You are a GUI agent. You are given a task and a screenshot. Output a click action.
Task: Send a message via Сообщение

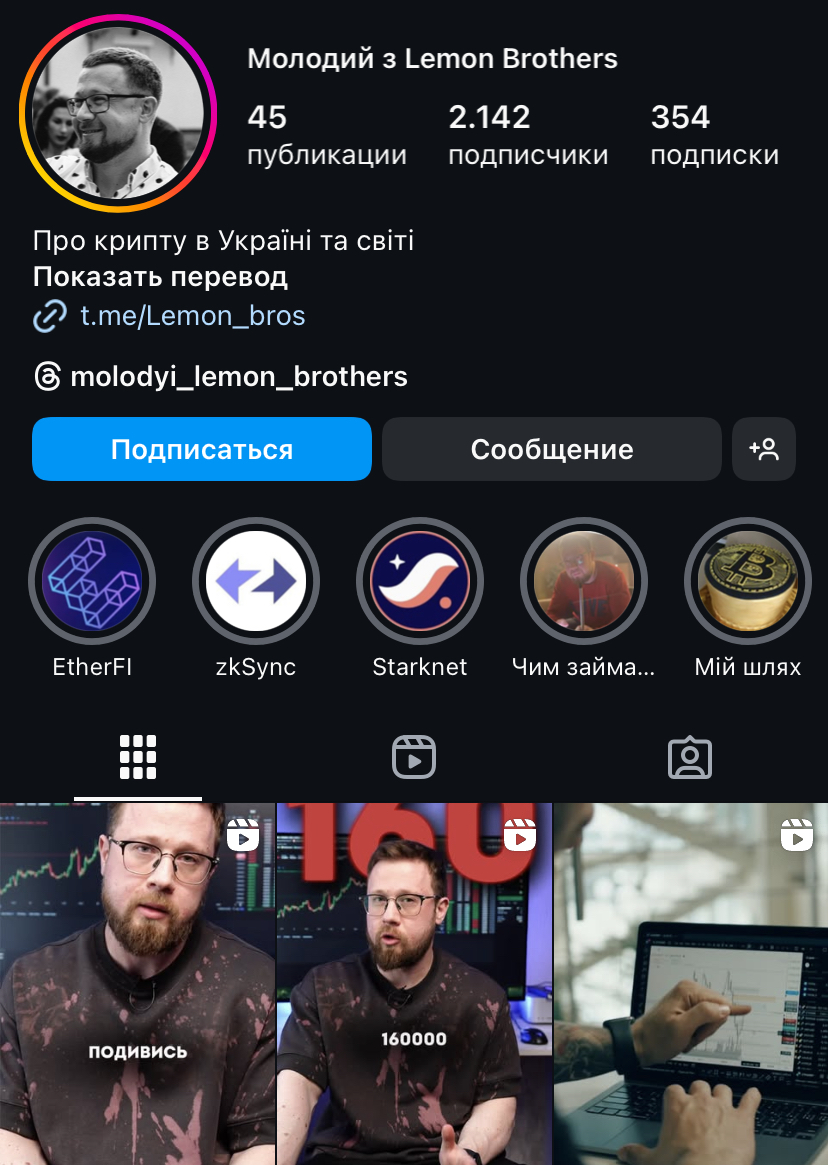coord(551,449)
